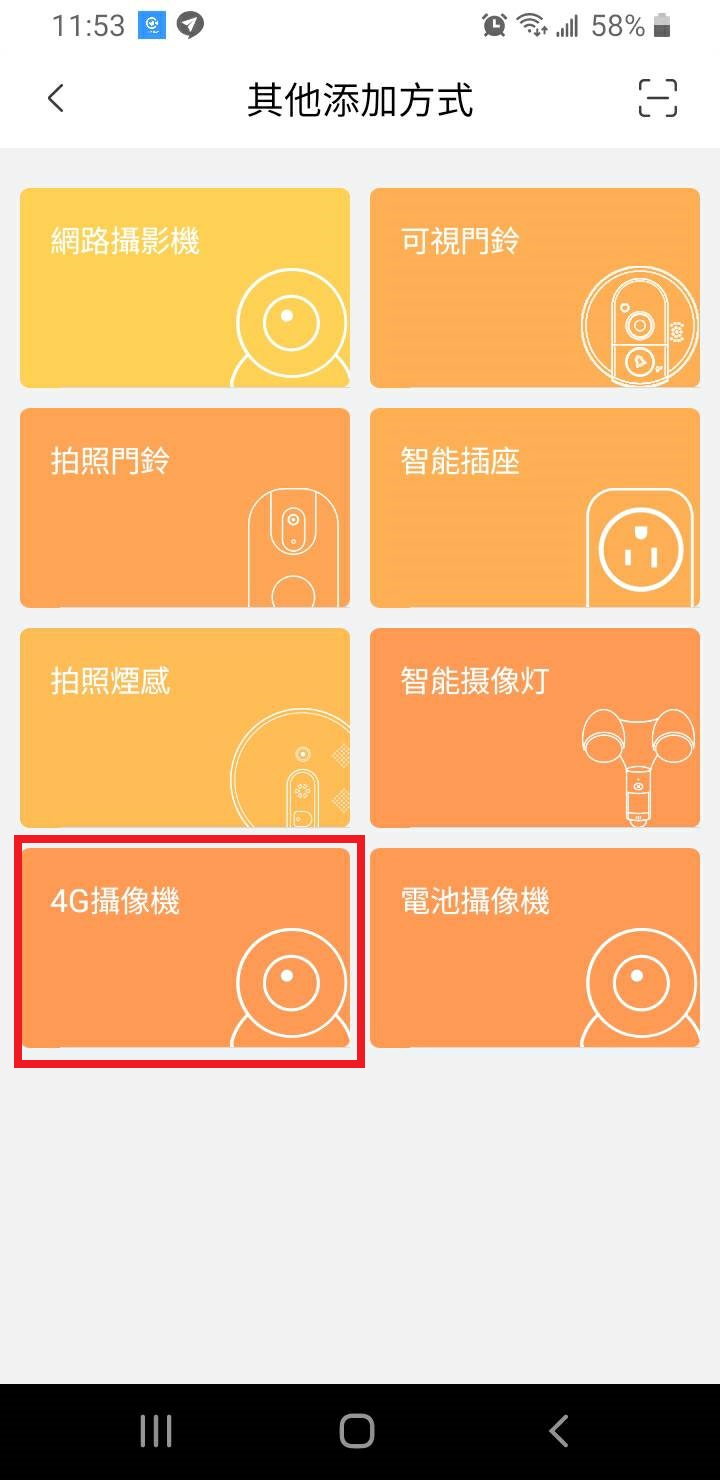
Task: Add a 4G攝像機 device
Action: (x=185, y=948)
